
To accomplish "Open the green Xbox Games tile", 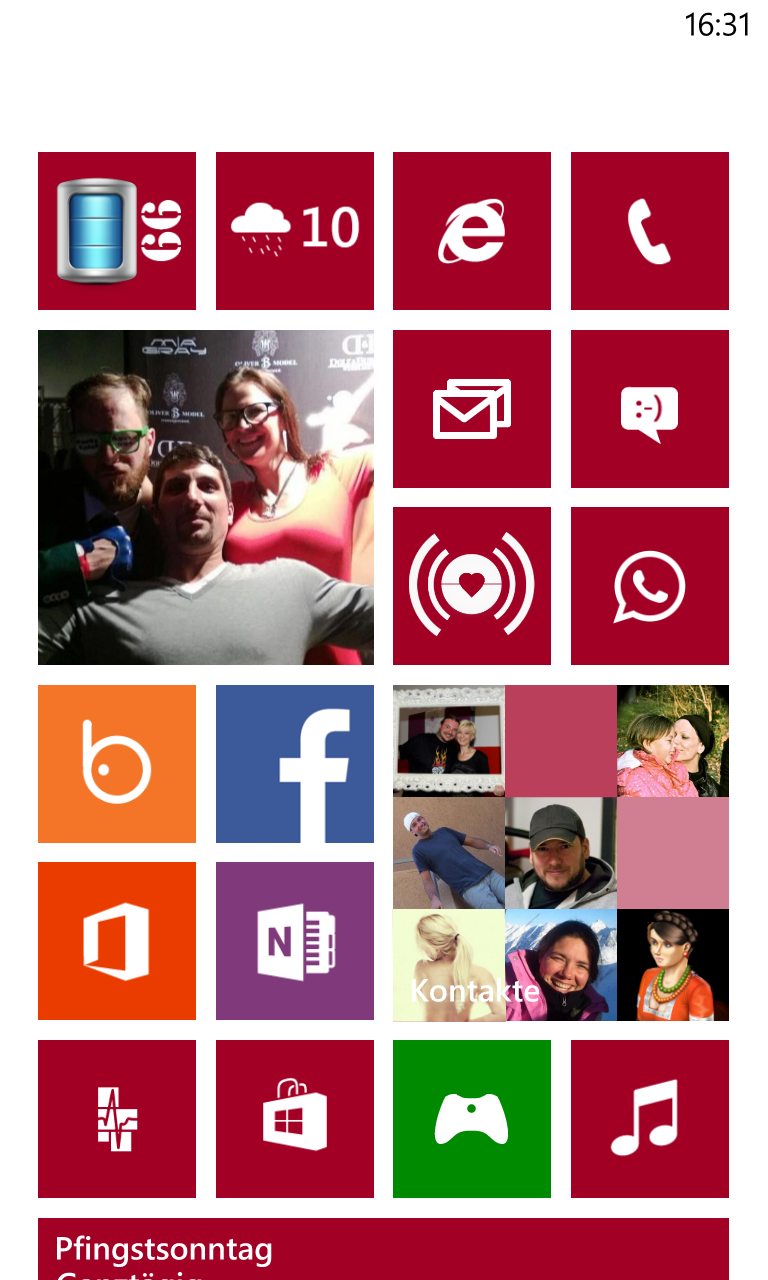I will point(472,1119).
